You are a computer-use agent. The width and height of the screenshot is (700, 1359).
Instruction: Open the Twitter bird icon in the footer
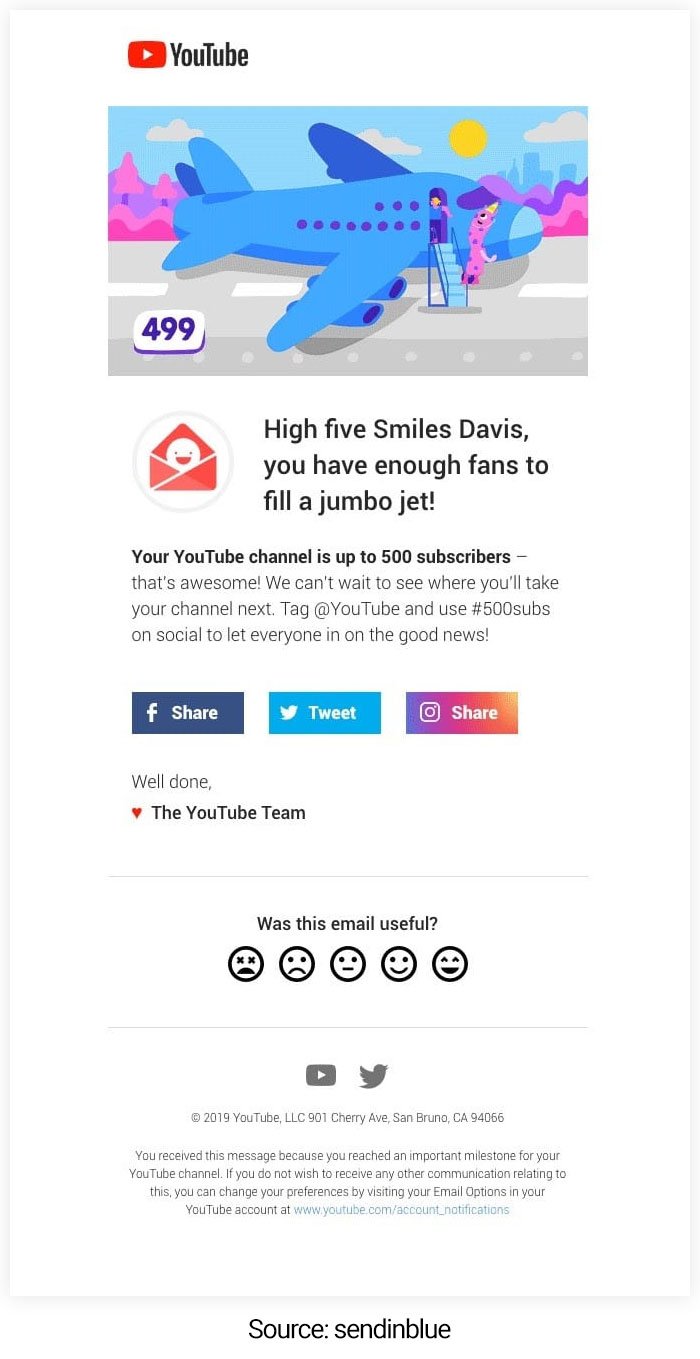click(x=374, y=1076)
